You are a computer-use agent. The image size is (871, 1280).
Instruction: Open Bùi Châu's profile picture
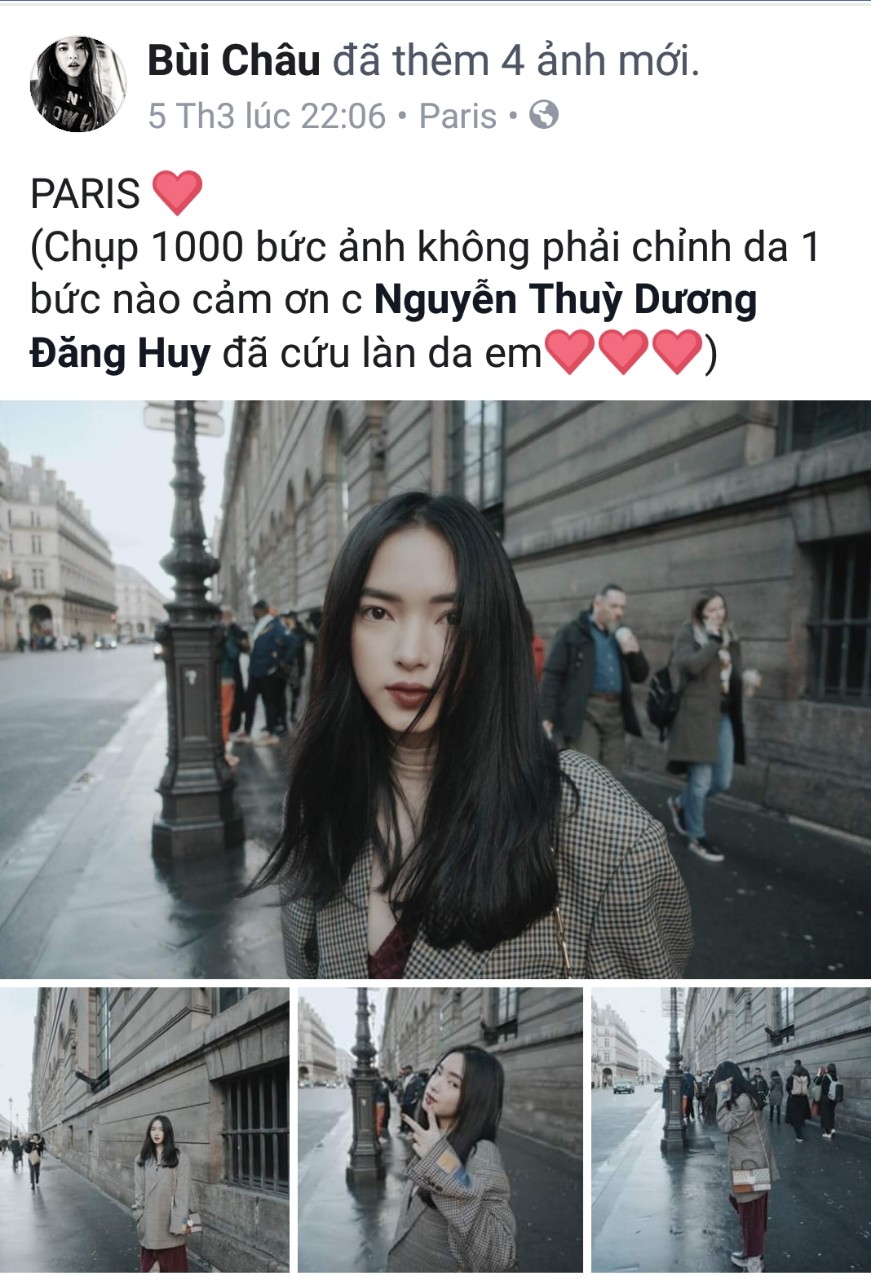click(78, 85)
